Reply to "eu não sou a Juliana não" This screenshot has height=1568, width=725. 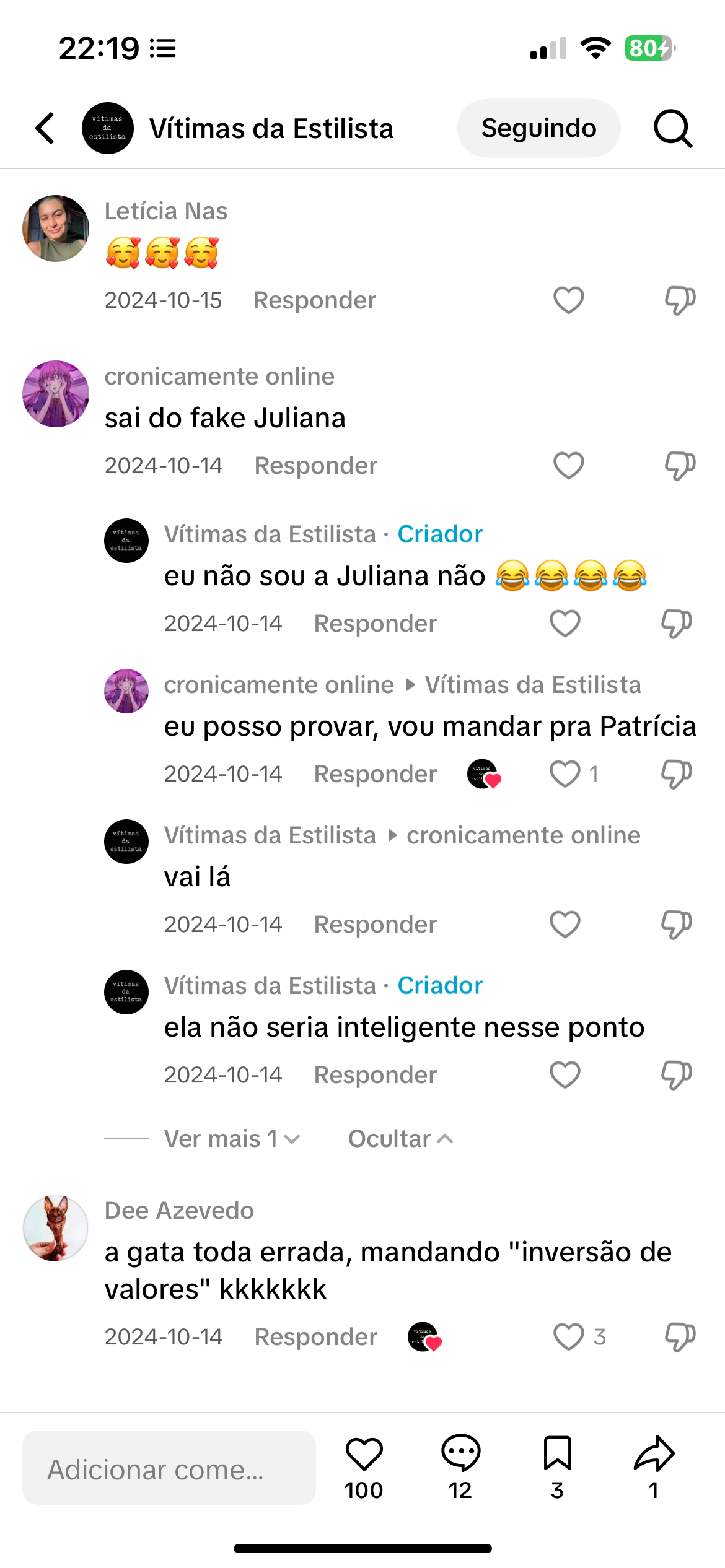(375, 624)
